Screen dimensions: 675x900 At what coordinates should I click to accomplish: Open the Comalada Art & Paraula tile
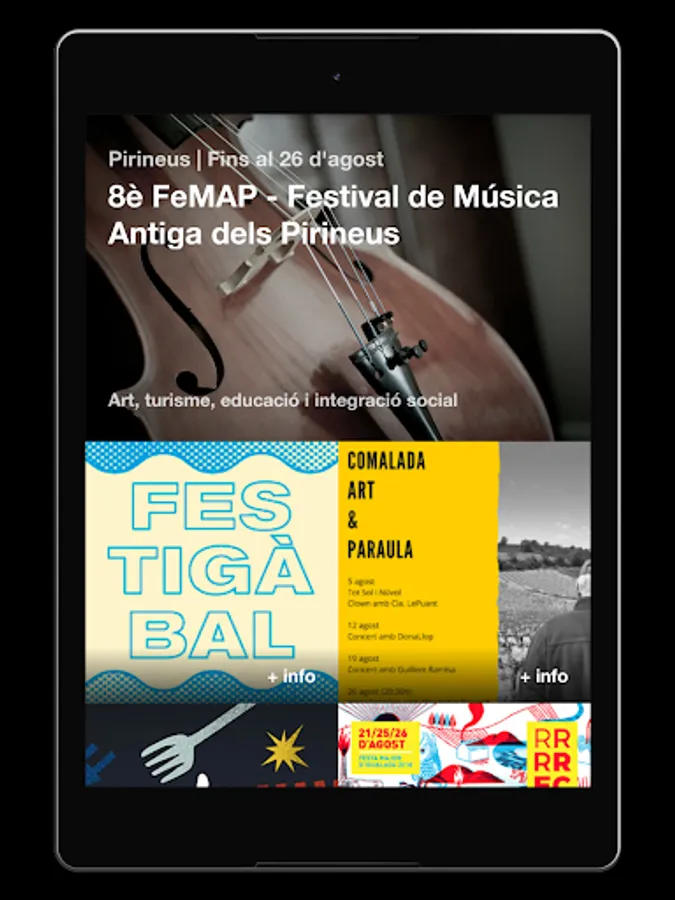(x=464, y=572)
